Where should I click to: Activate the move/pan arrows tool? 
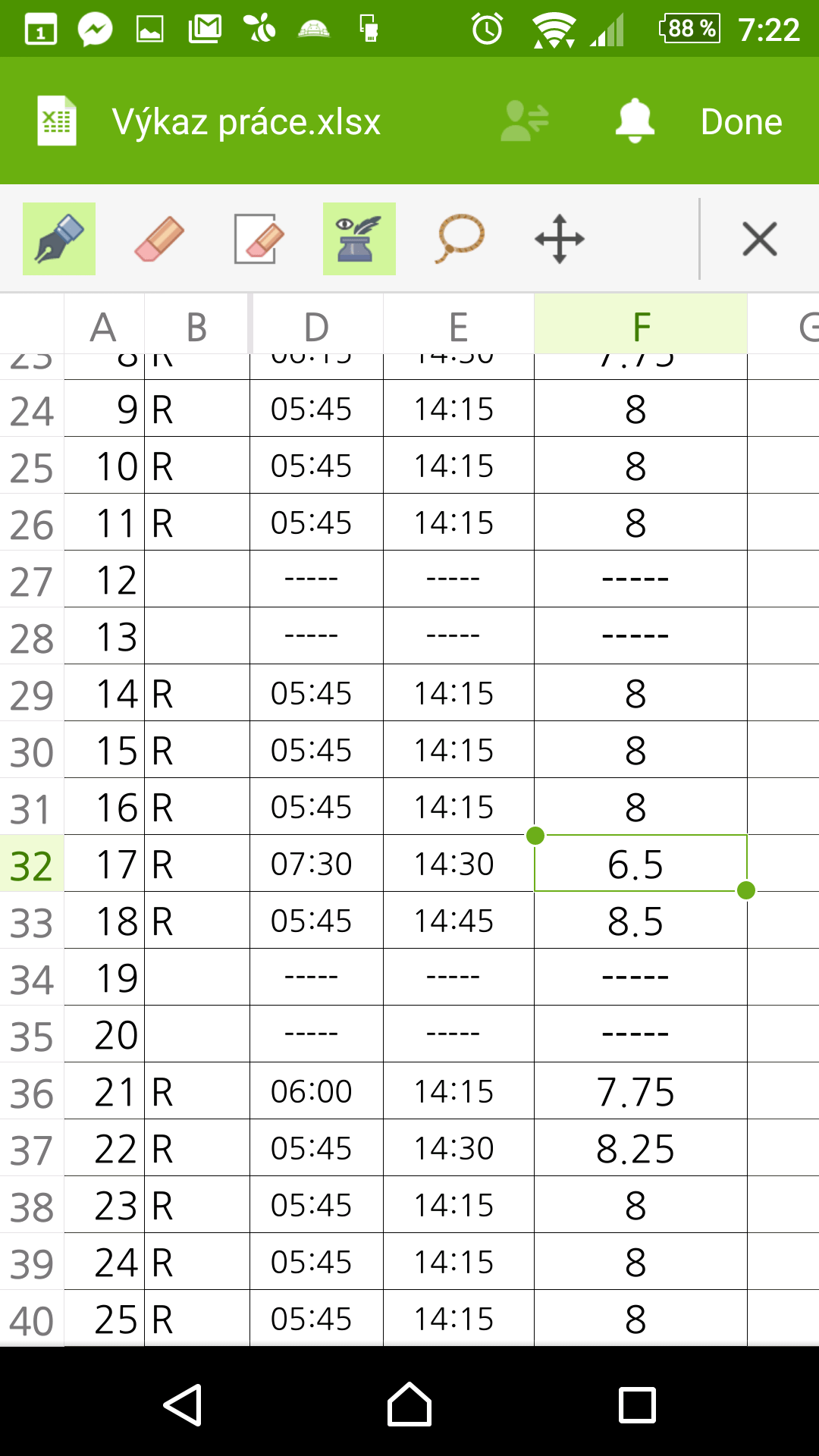coord(560,239)
